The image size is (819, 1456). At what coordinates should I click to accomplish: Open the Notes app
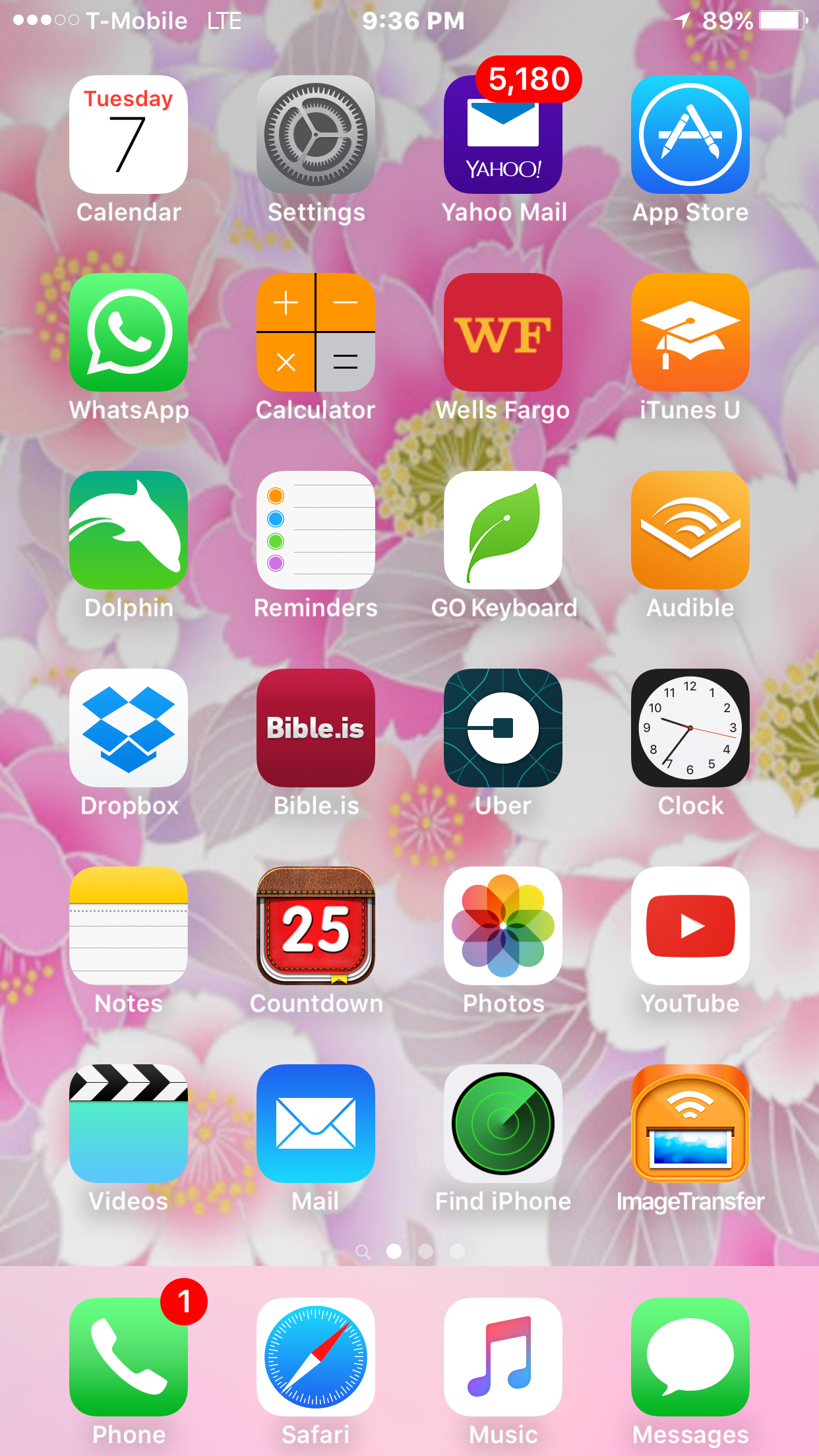[129, 926]
